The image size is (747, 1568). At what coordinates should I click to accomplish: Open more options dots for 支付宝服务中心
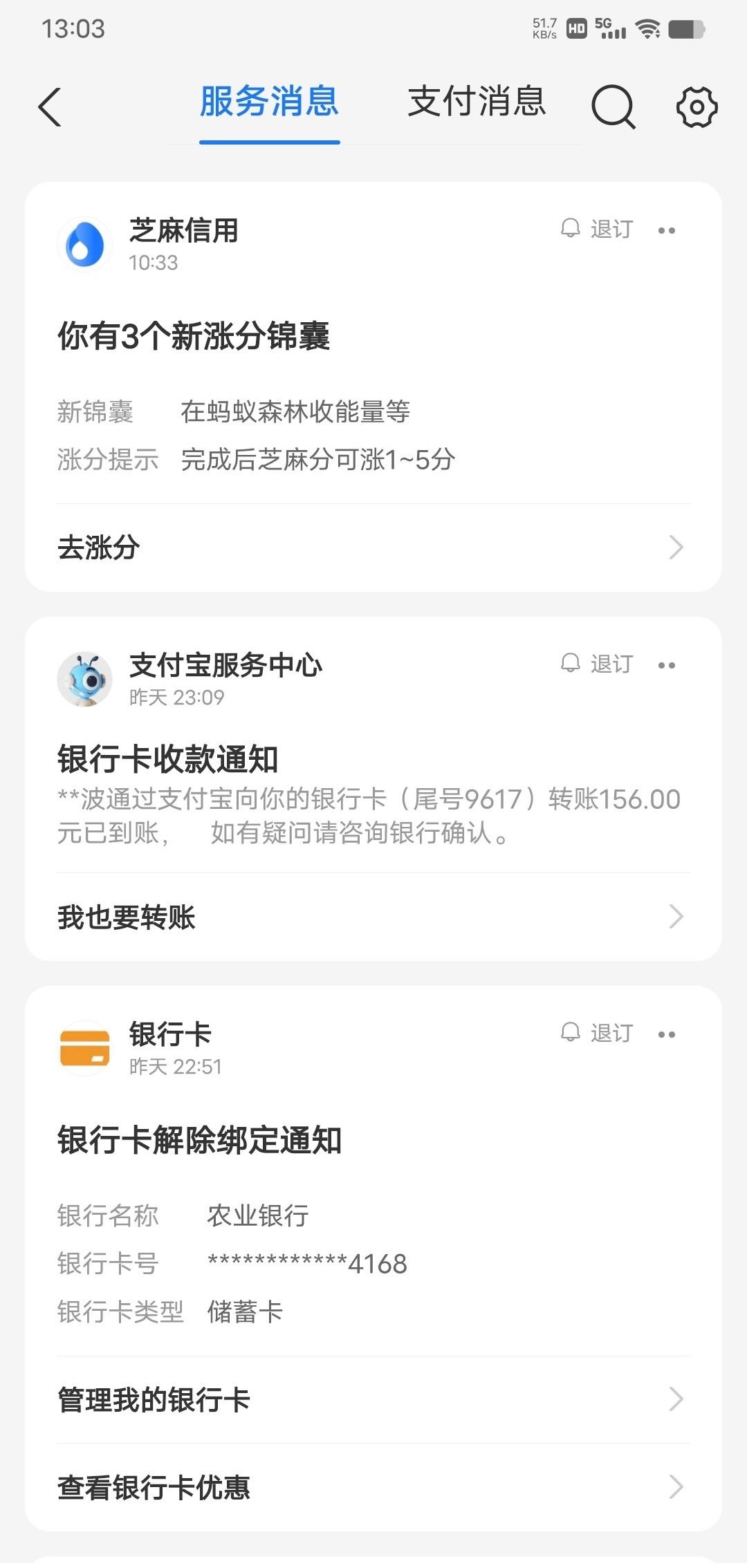(x=667, y=665)
